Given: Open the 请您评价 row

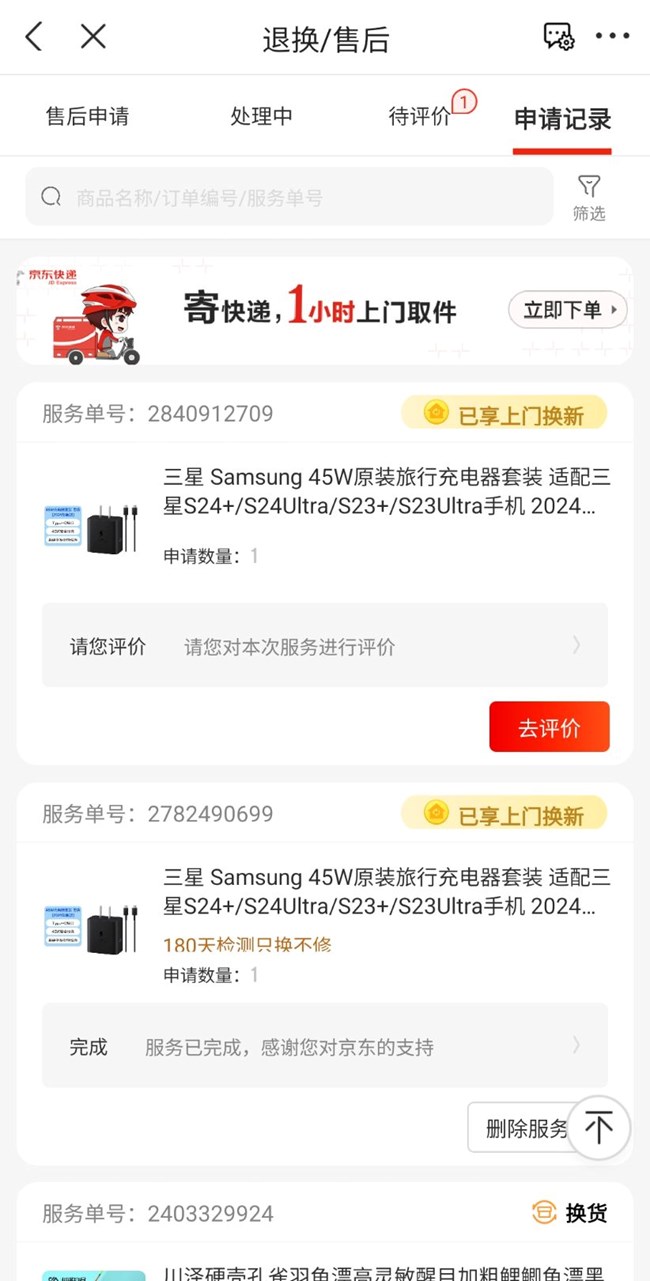Looking at the screenshot, I should click(x=325, y=646).
